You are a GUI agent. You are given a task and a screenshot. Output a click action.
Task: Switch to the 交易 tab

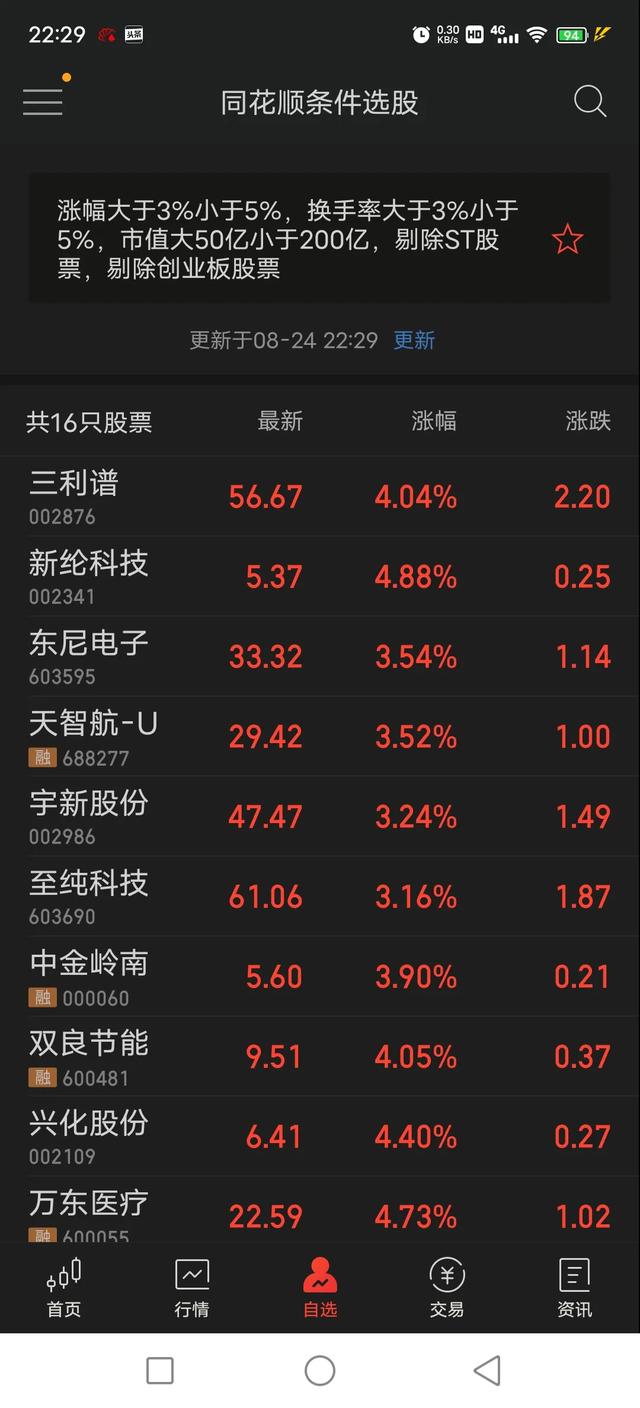(447, 1288)
